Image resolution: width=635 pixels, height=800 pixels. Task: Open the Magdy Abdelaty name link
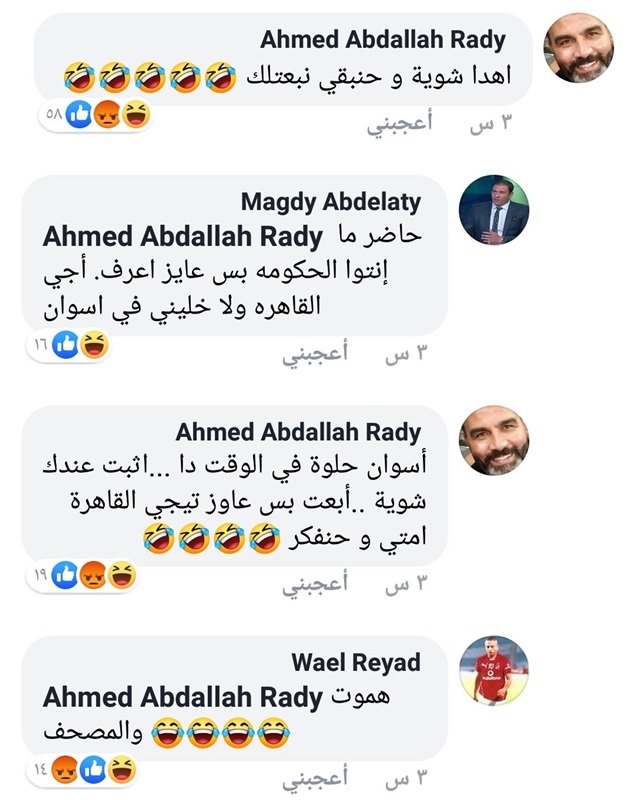[x=330, y=202]
